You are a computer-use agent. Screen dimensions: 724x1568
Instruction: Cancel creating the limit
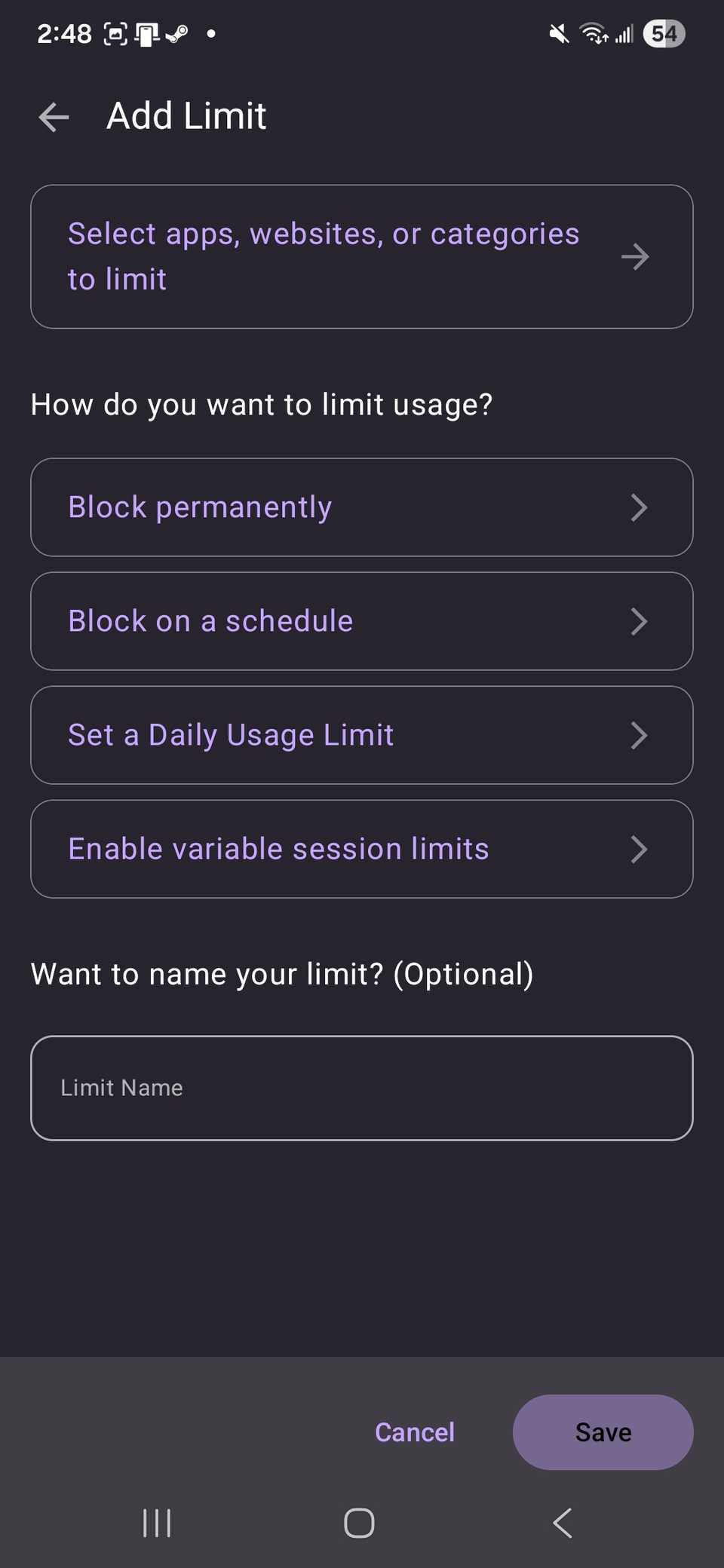pos(414,1432)
